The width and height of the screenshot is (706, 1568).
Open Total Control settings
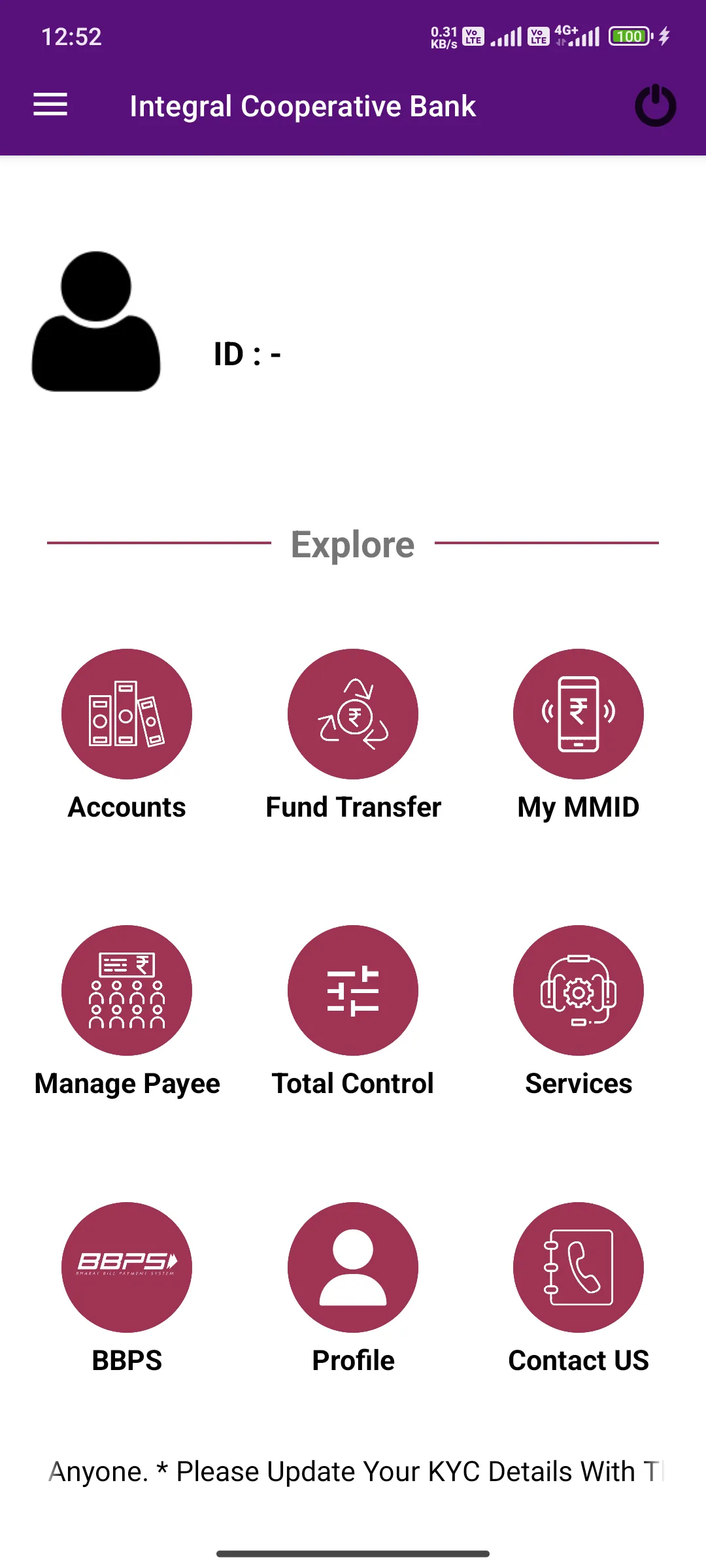(x=352, y=990)
